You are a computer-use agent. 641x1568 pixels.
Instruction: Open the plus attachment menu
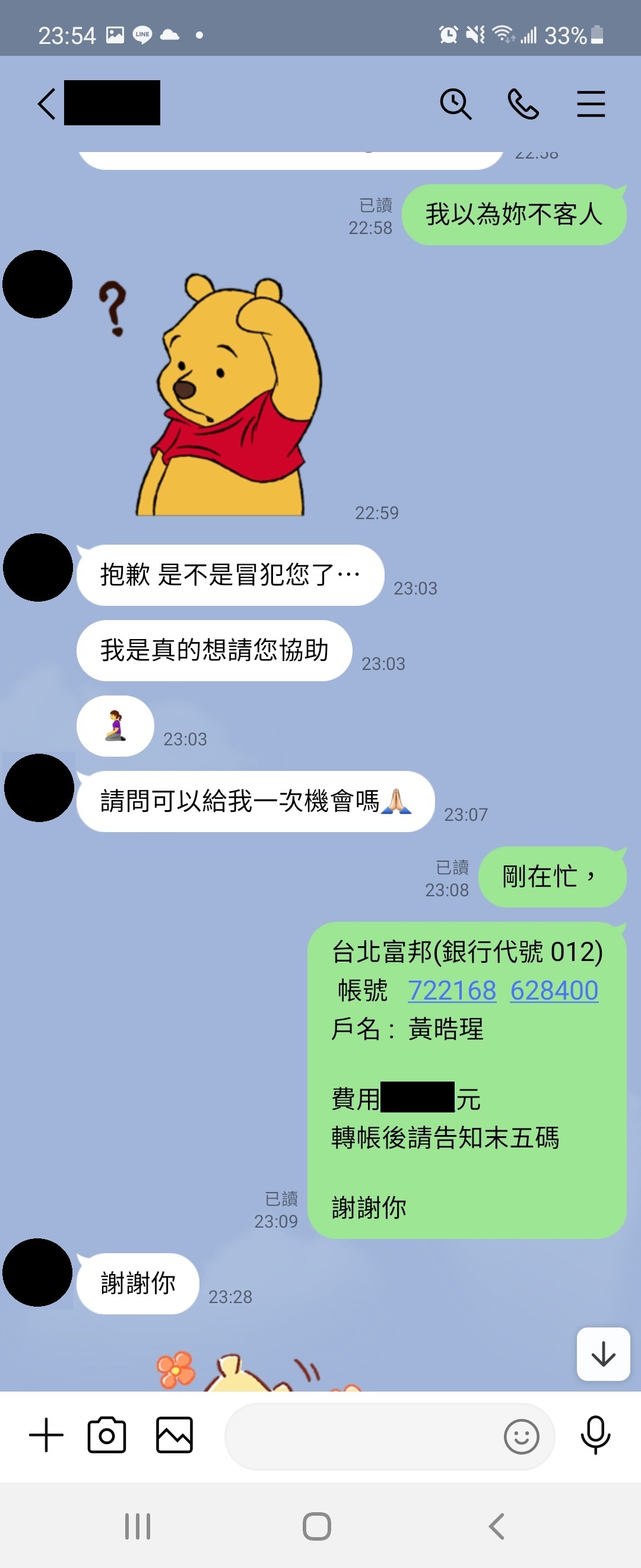pos(46,1435)
